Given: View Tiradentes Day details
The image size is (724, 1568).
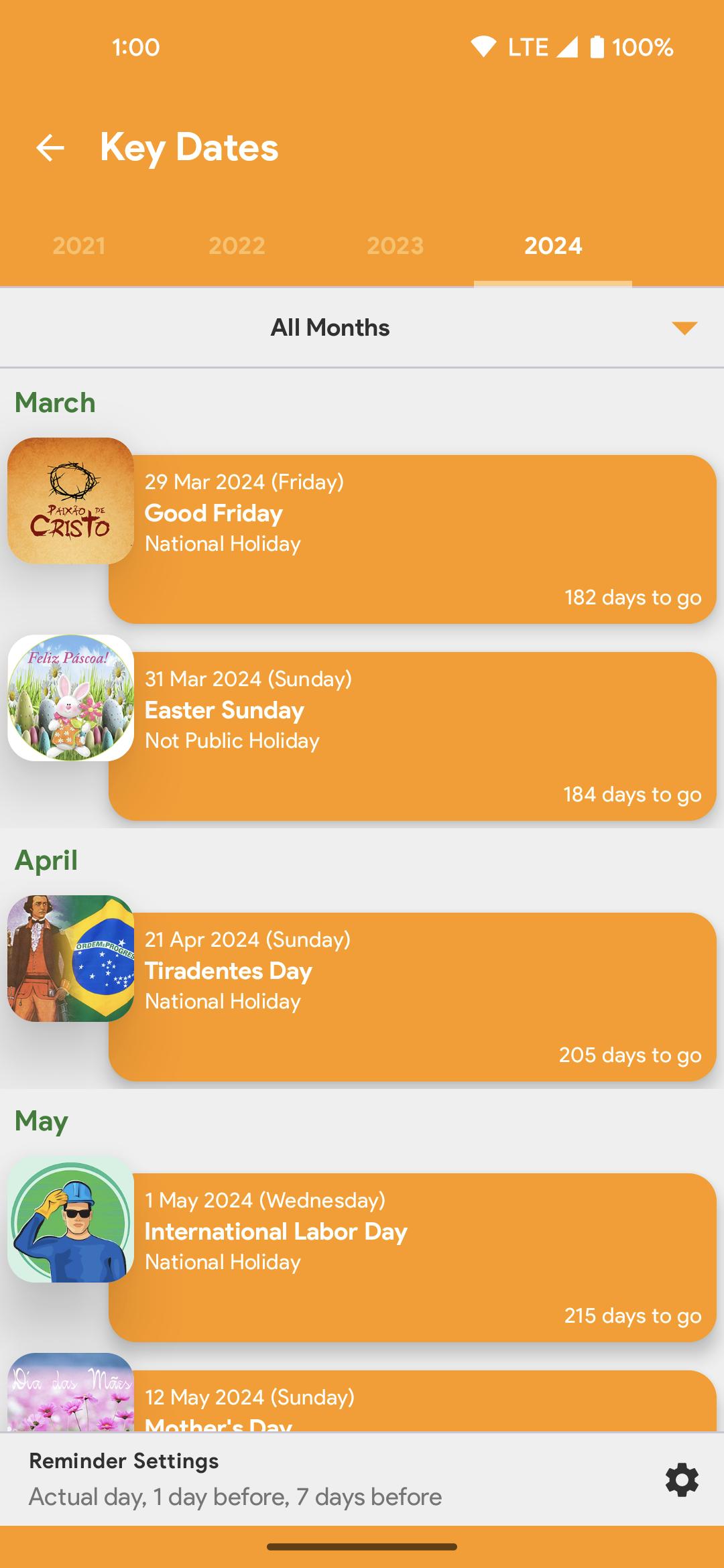Looking at the screenshot, I should [x=412, y=996].
